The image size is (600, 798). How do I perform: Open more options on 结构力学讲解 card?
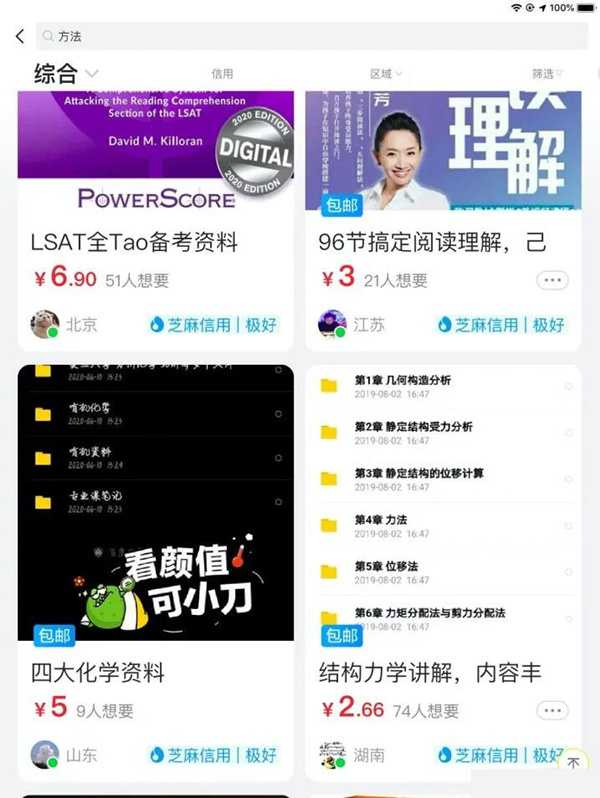coord(552,710)
